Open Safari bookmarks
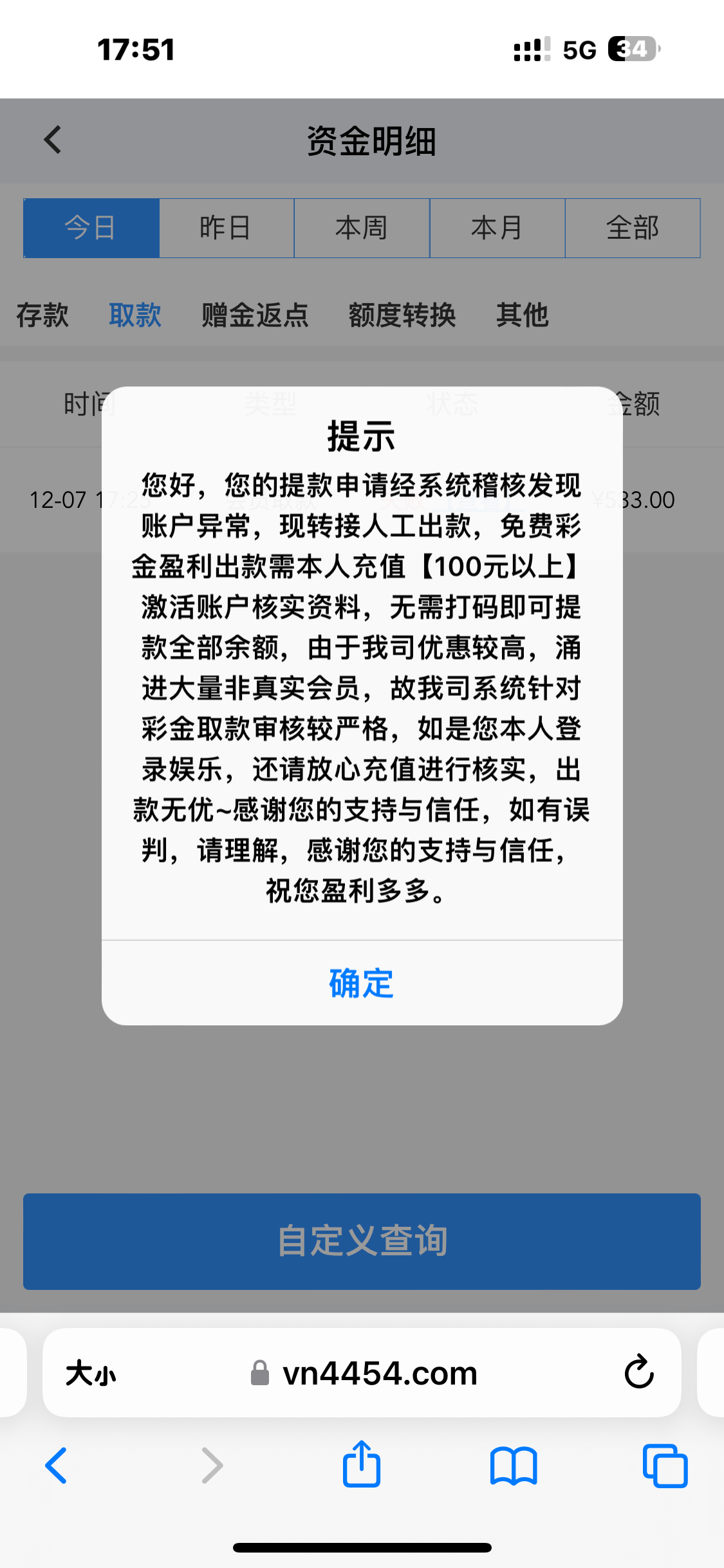Screen dimensions: 724x1568 (513, 1466)
